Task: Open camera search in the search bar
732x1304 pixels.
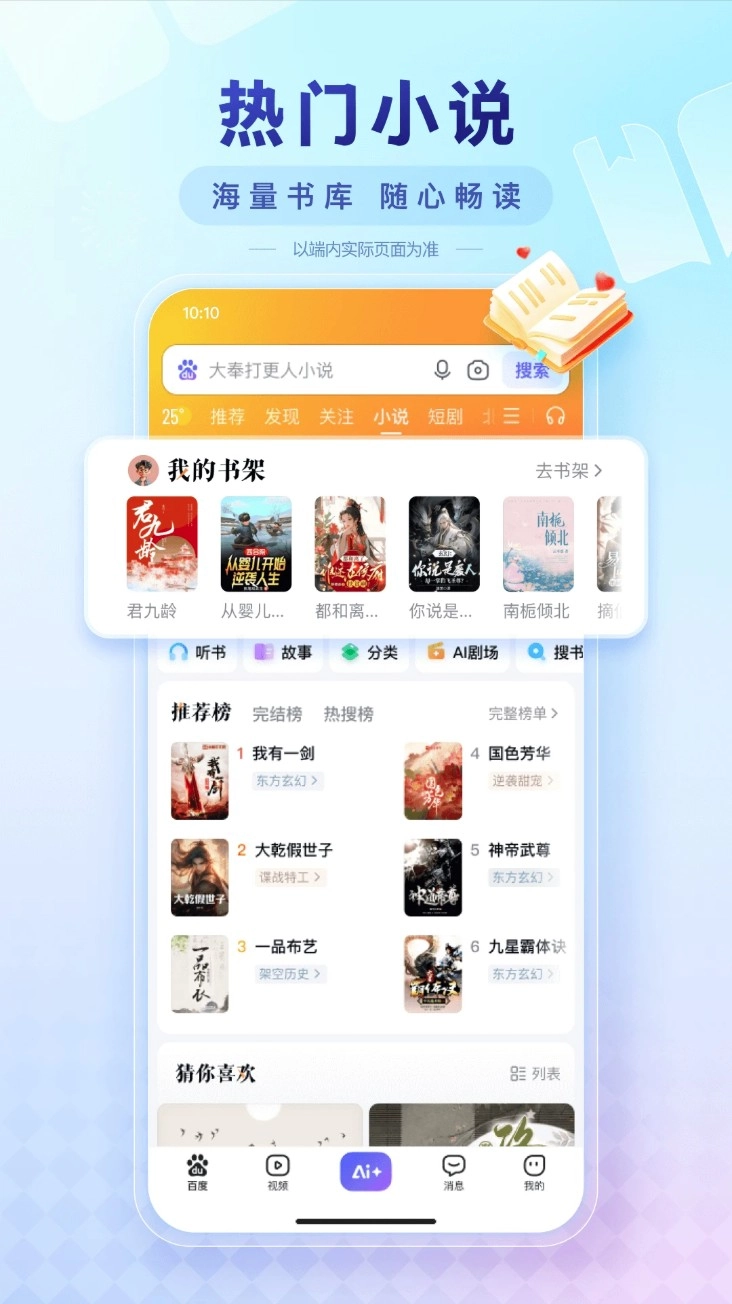Action: (478, 370)
